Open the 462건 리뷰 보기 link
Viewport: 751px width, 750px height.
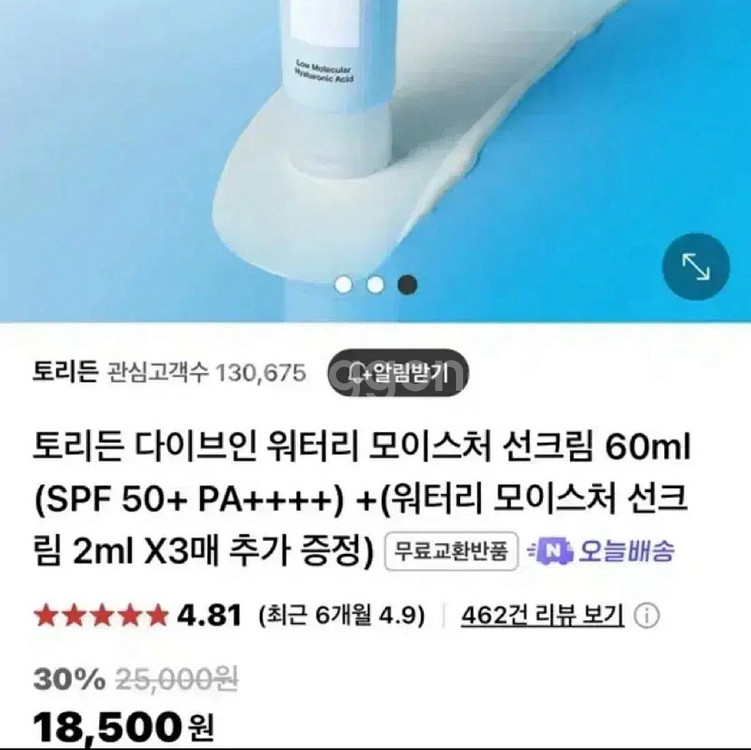click(542, 614)
